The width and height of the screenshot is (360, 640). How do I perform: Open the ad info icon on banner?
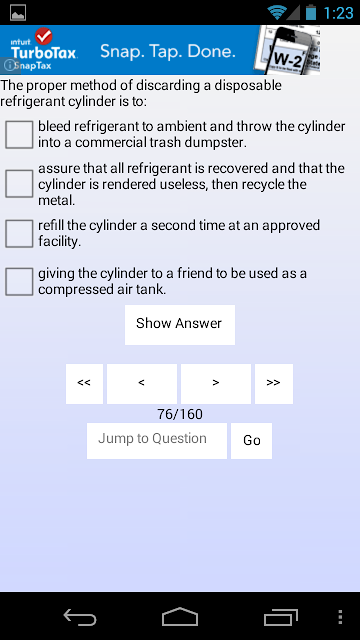pyautogui.click(x=9, y=65)
